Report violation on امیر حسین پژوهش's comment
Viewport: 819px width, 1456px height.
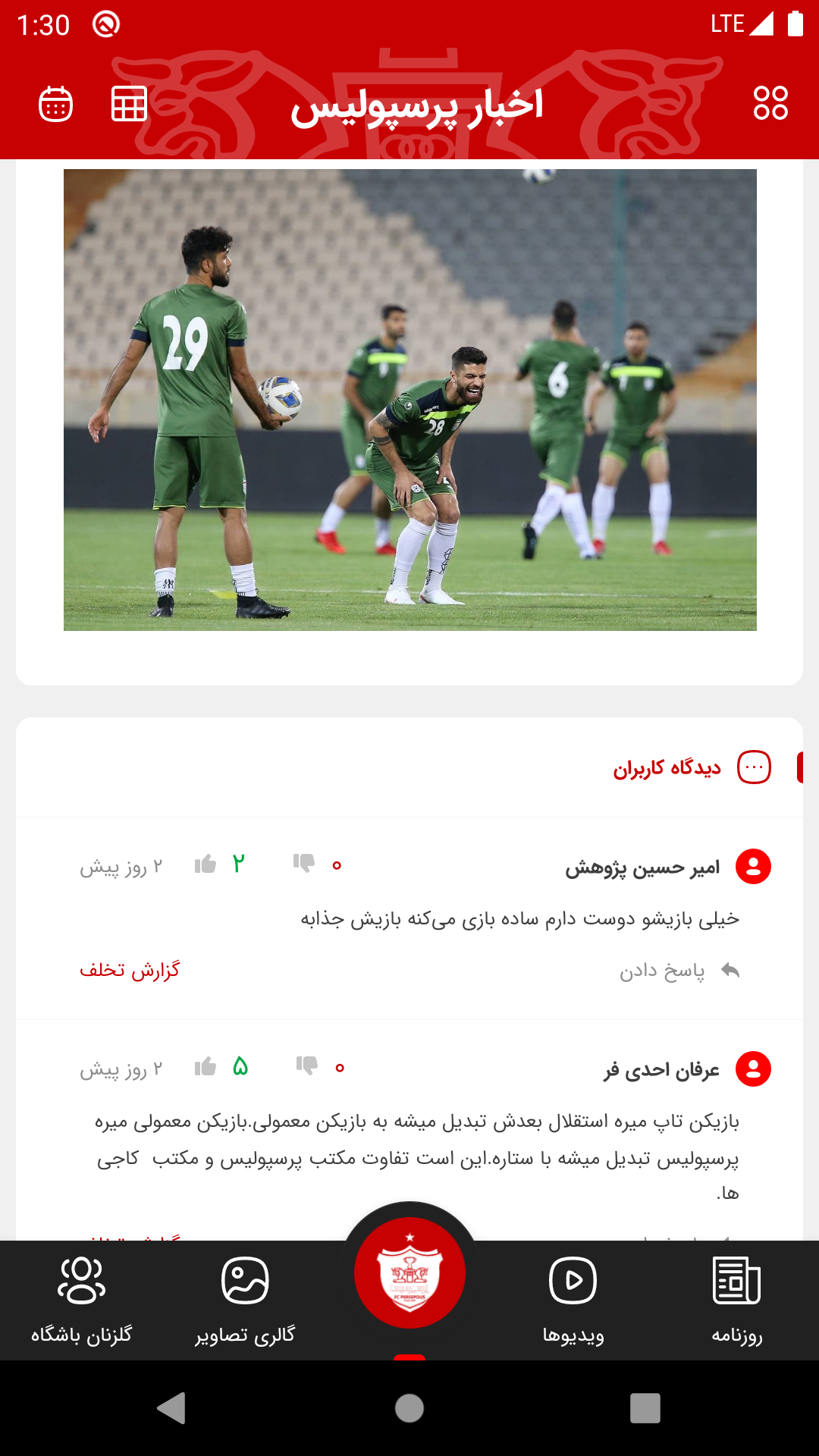click(130, 970)
